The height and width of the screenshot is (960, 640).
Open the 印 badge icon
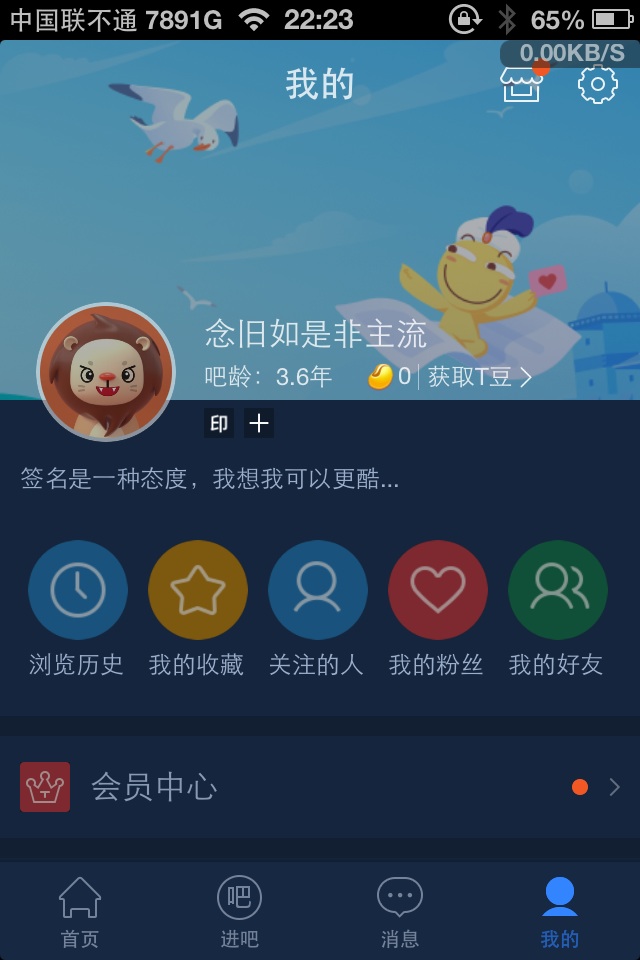pos(219,424)
